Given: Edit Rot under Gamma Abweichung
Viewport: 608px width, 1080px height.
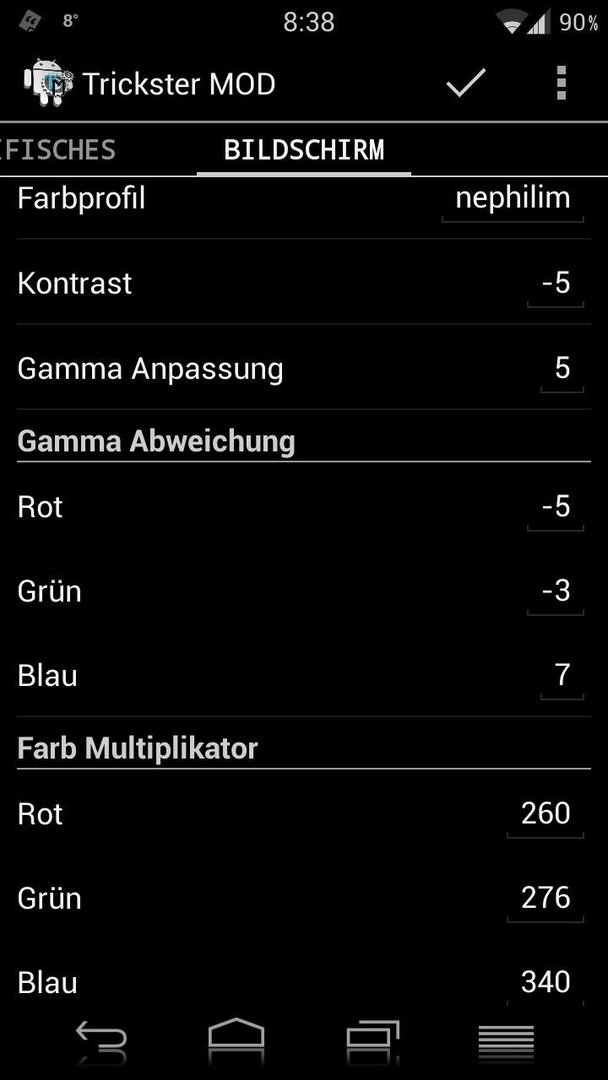Looking at the screenshot, I should (556, 507).
